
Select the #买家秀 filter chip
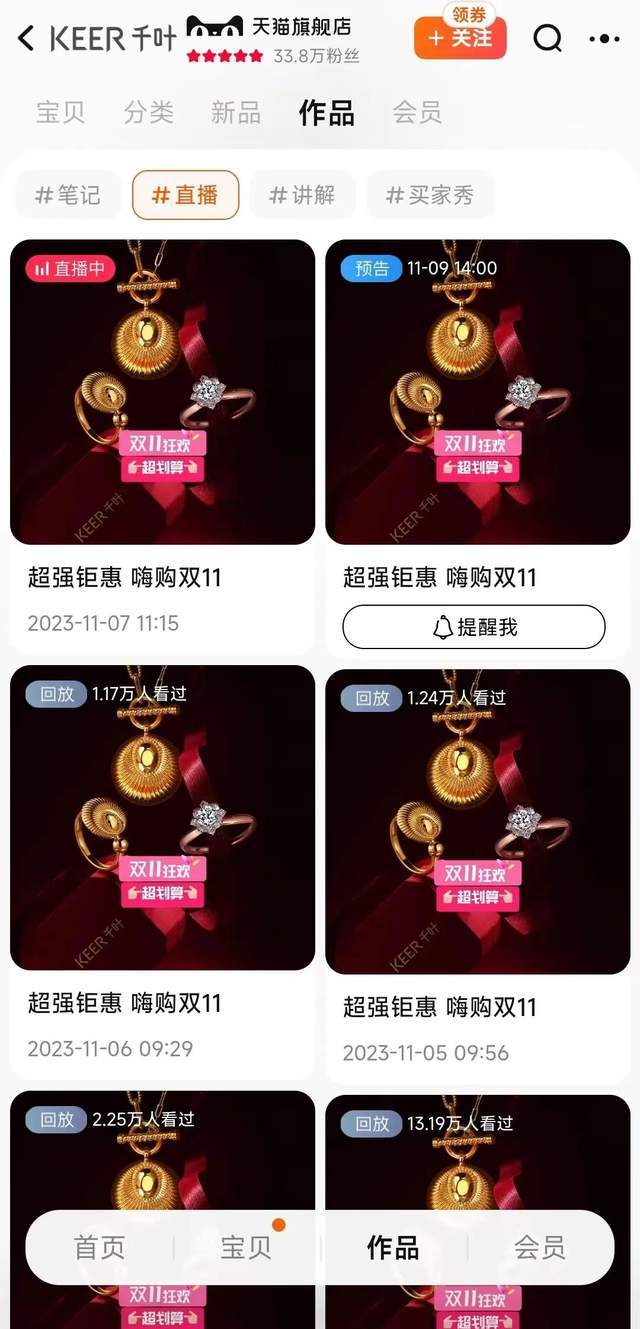coord(430,195)
